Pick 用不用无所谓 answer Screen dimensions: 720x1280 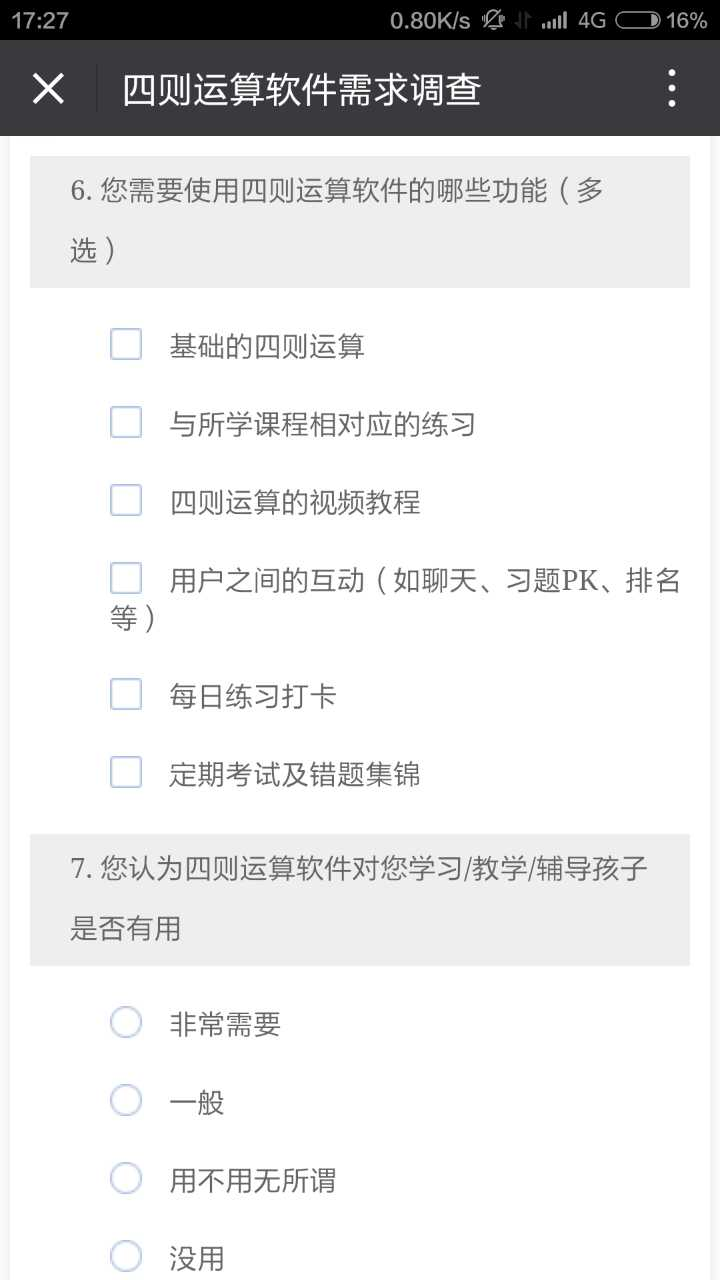pos(126,1179)
